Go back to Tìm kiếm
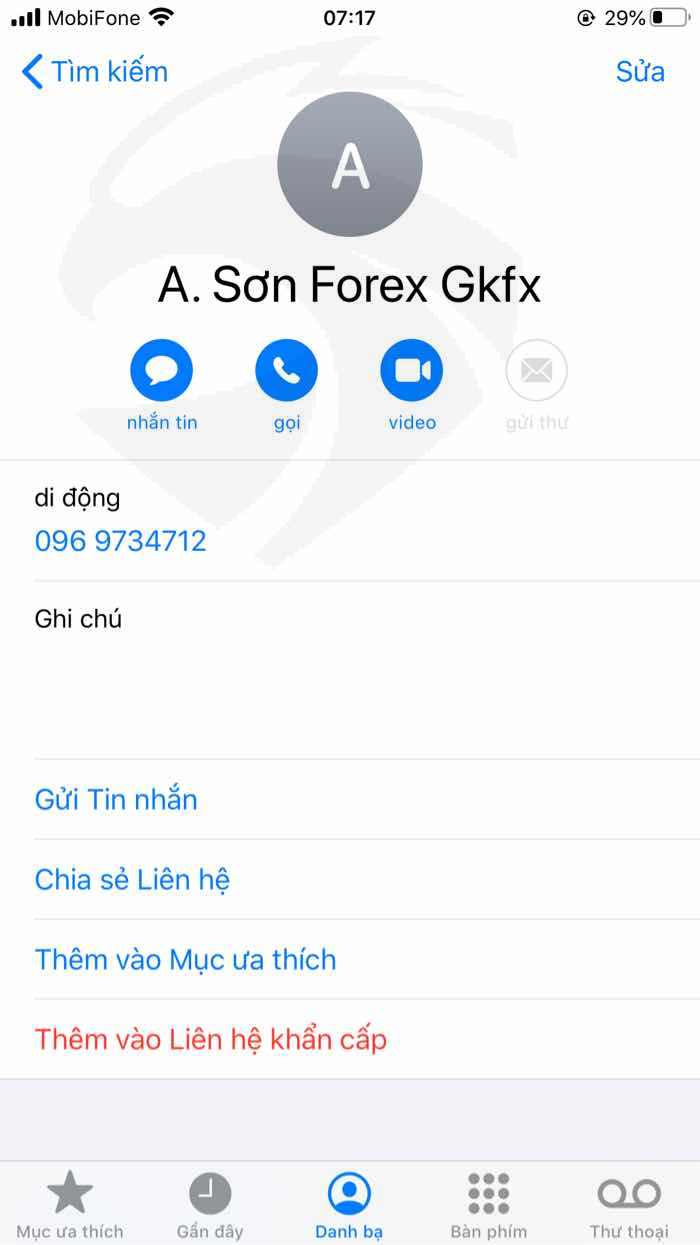The height and width of the screenshot is (1245, 700). point(95,72)
